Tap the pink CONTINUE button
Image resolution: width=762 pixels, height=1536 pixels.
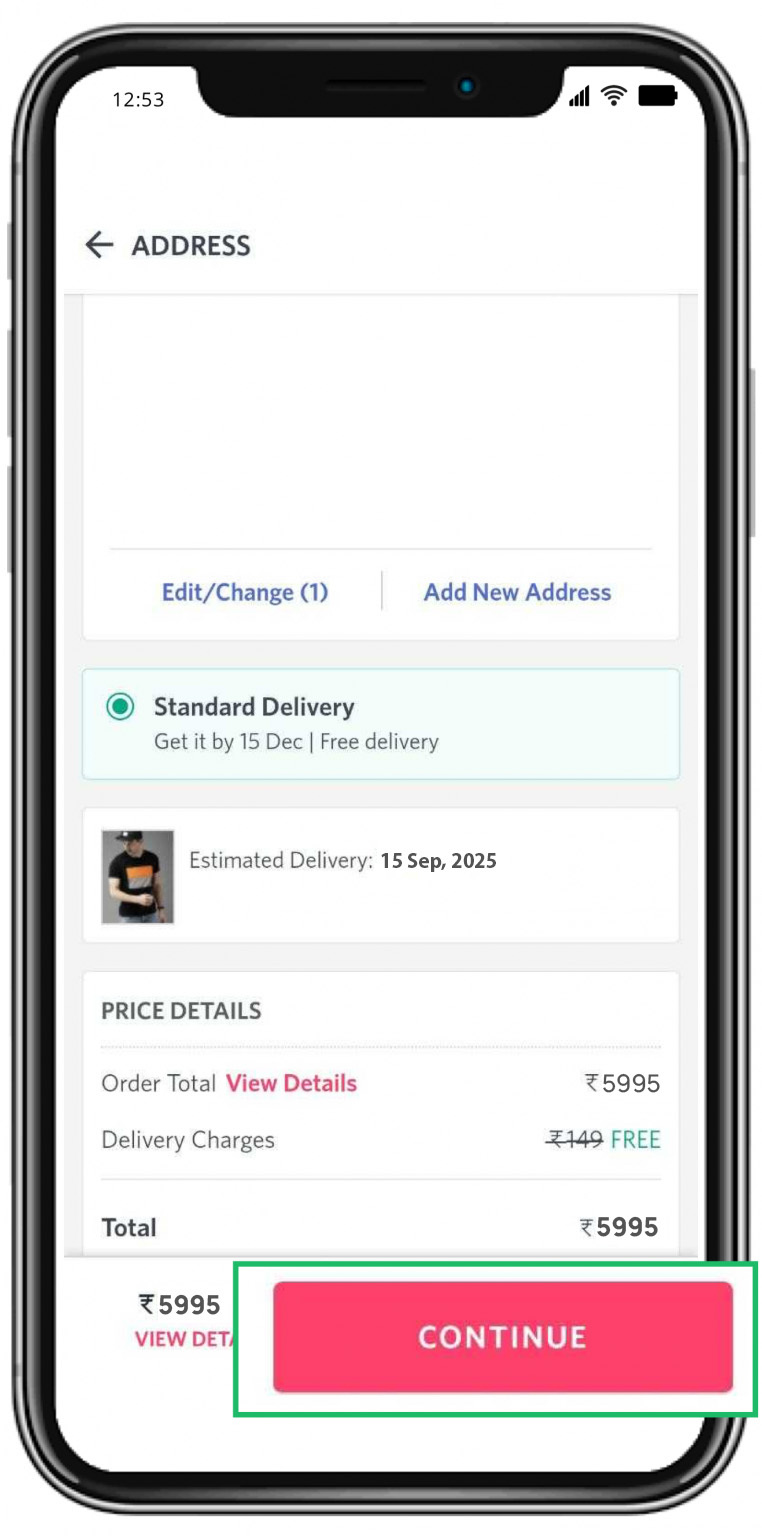pyautogui.click(x=503, y=1337)
